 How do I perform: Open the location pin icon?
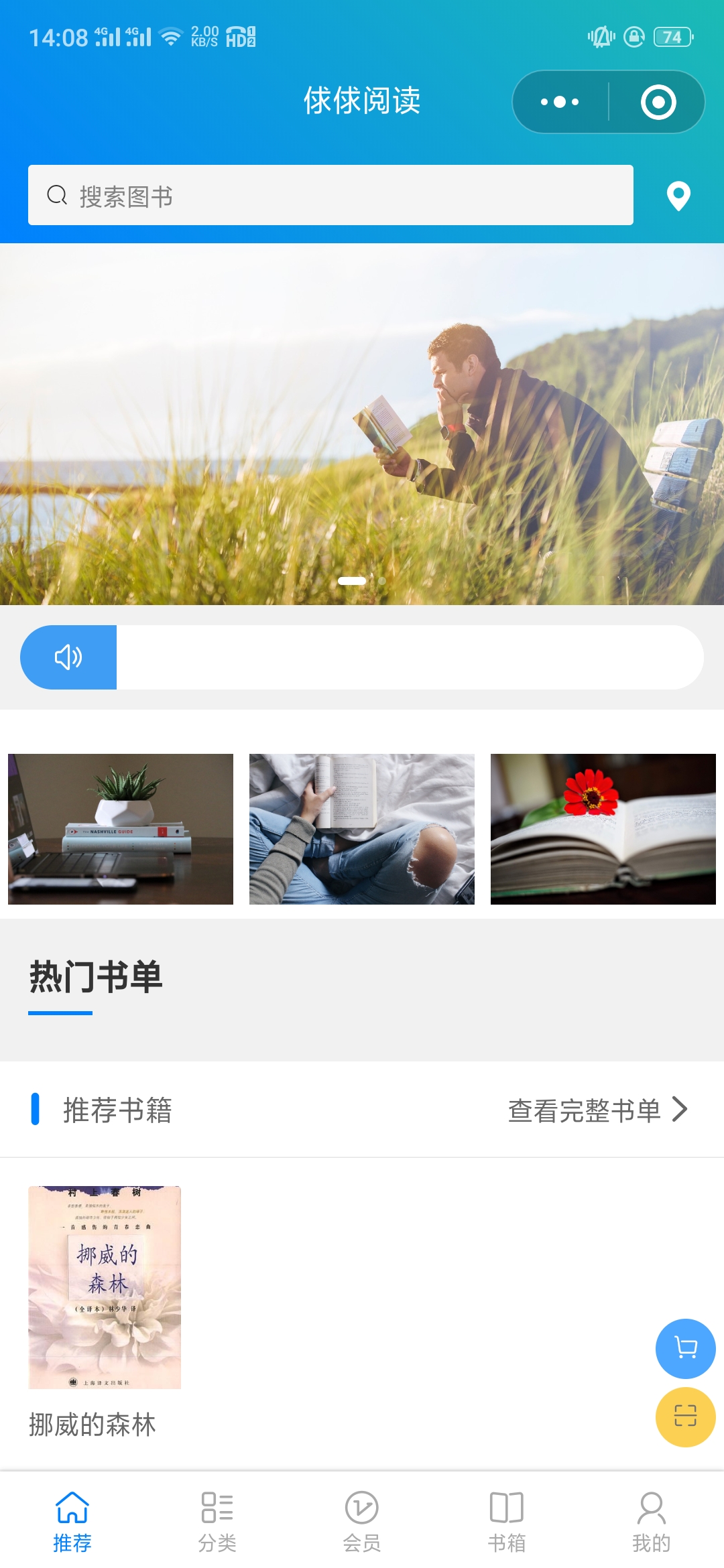[678, 196]
